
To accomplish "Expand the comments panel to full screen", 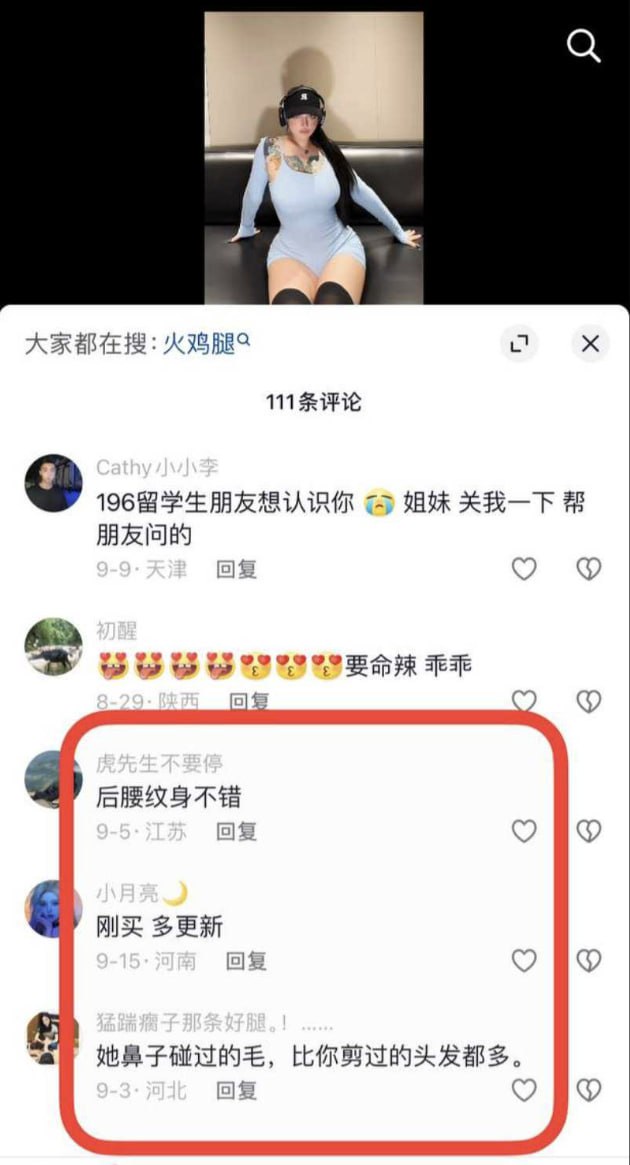I will pyautogui.click(x=518, y=345).
